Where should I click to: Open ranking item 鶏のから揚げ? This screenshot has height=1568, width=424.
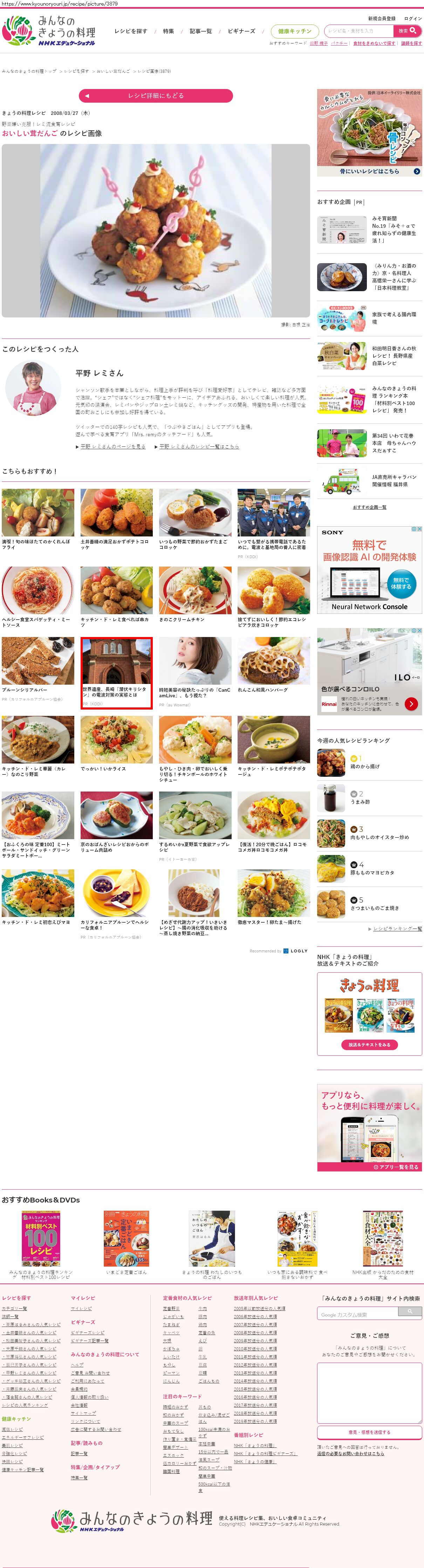pos(365,766)
